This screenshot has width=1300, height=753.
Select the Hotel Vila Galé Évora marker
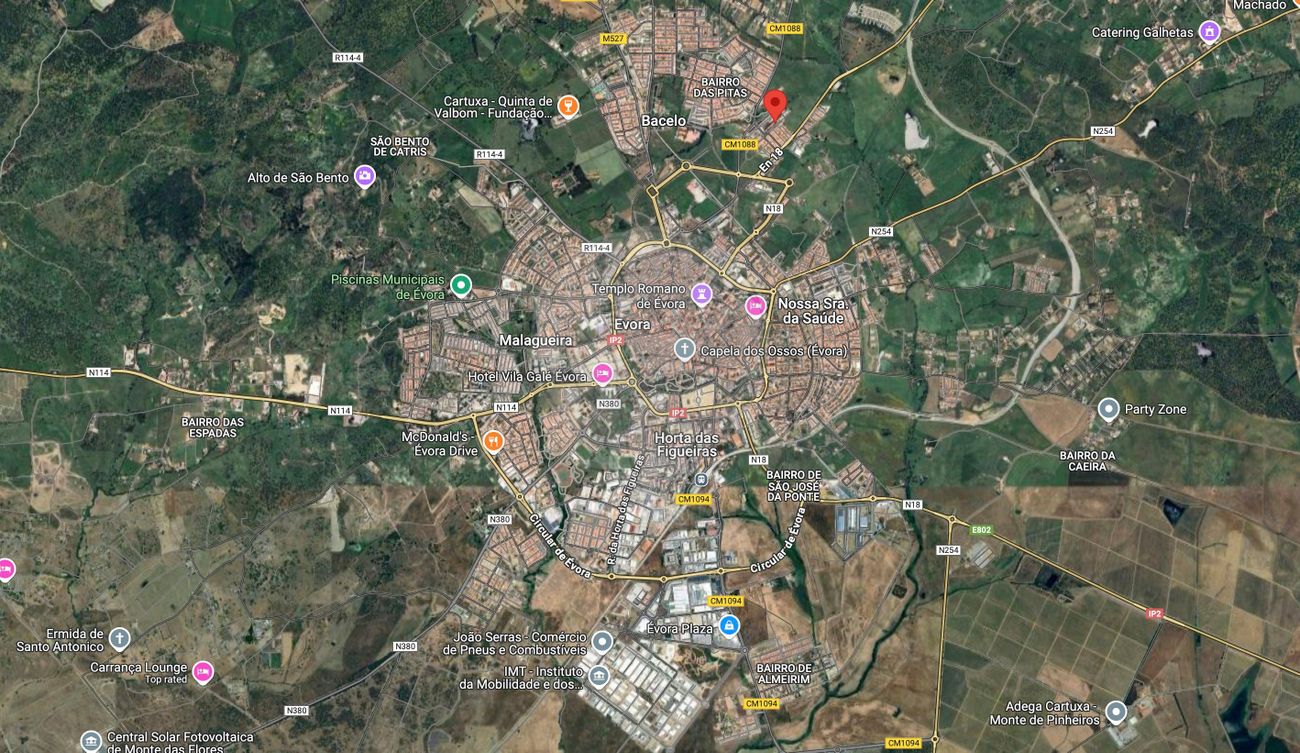coord(602,374)
